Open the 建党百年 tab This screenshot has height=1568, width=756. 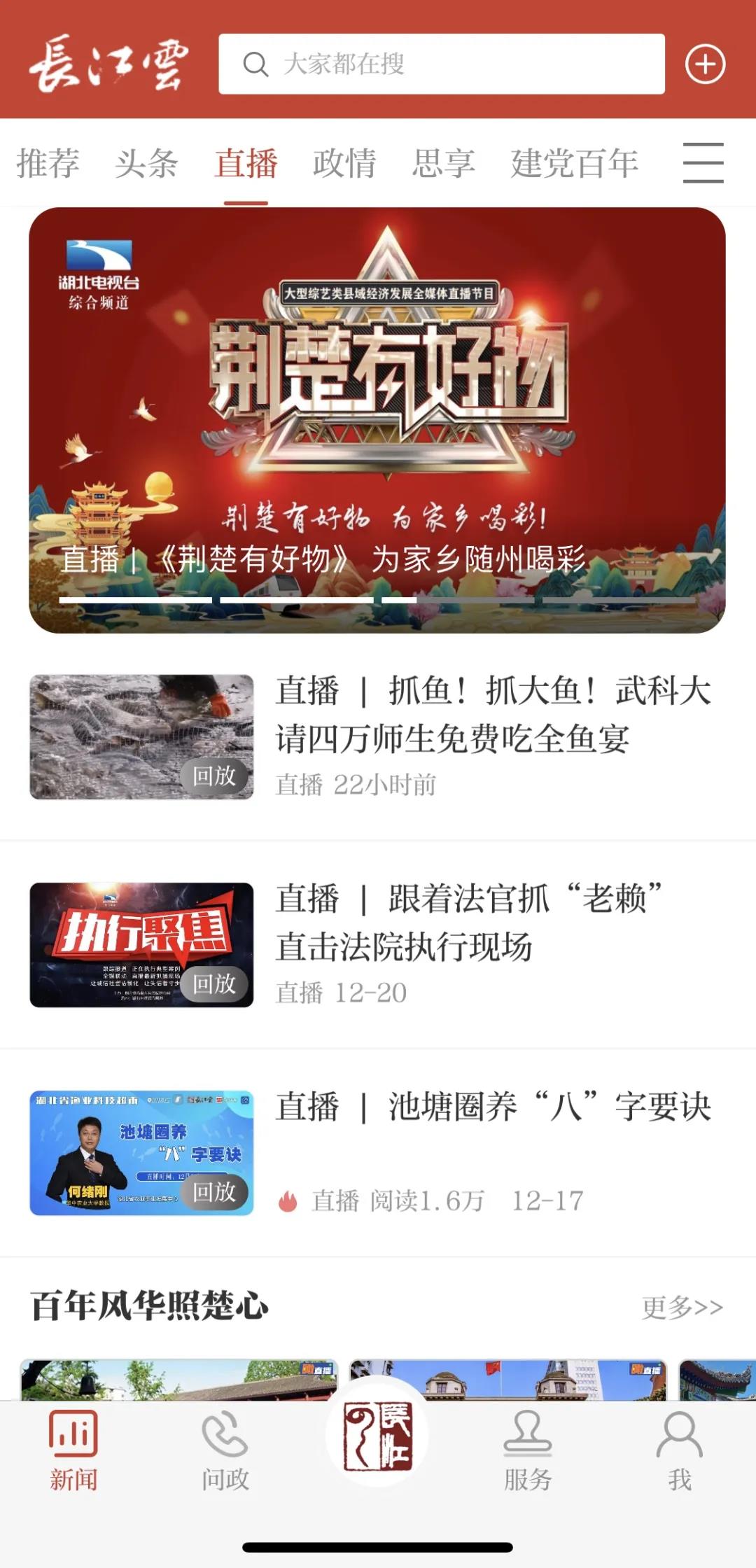[574, 164]
